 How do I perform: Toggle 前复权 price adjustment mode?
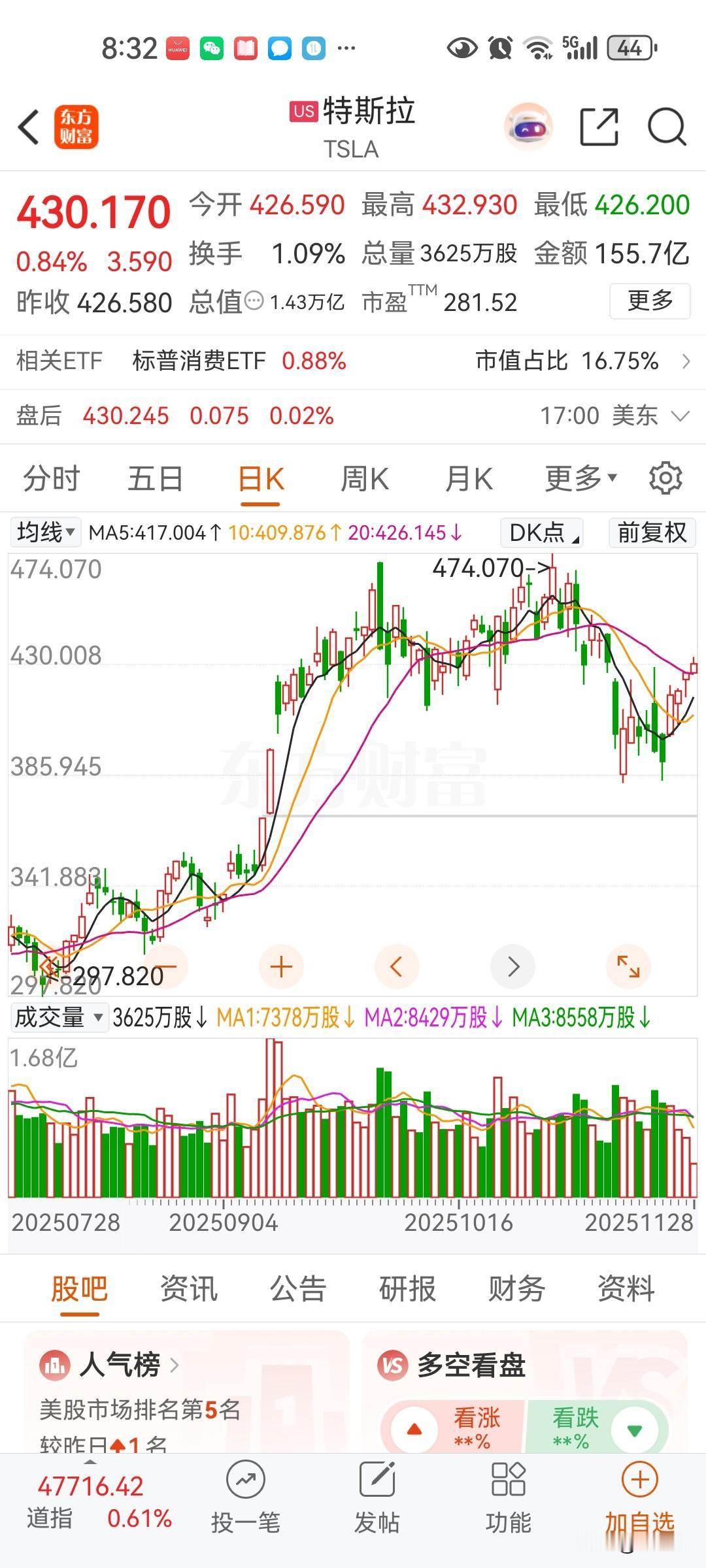(651, 532)
